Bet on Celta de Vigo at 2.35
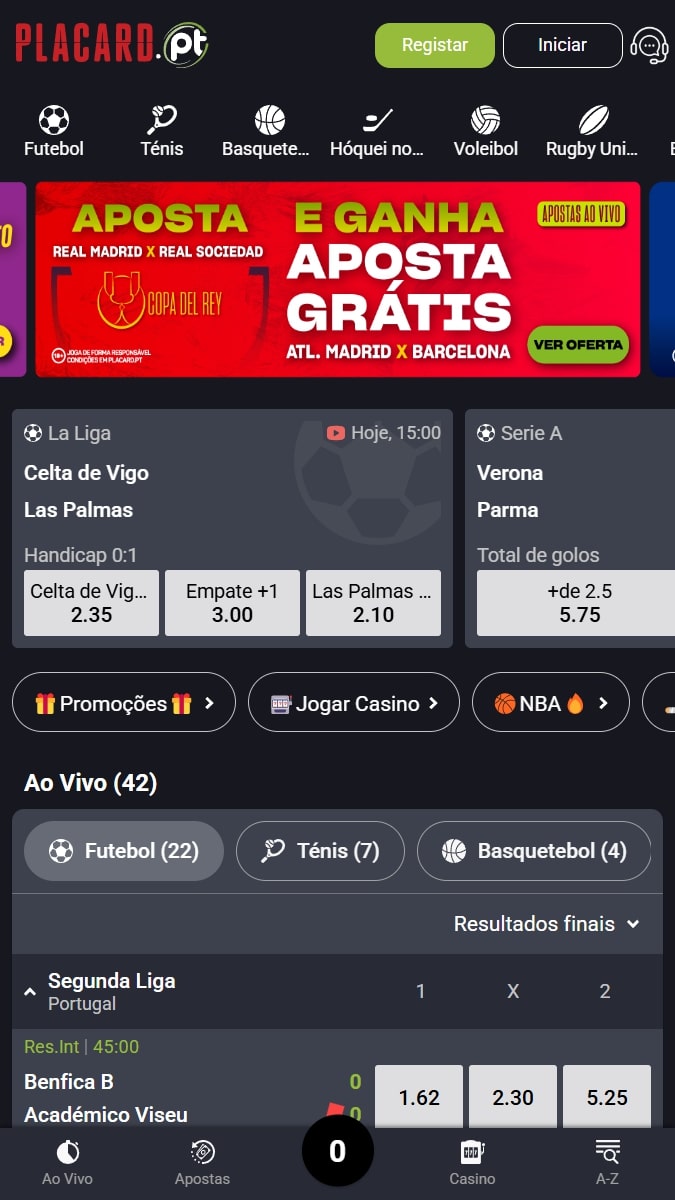The width and height of the screenshot is (675, 1200). coord(91,603)
